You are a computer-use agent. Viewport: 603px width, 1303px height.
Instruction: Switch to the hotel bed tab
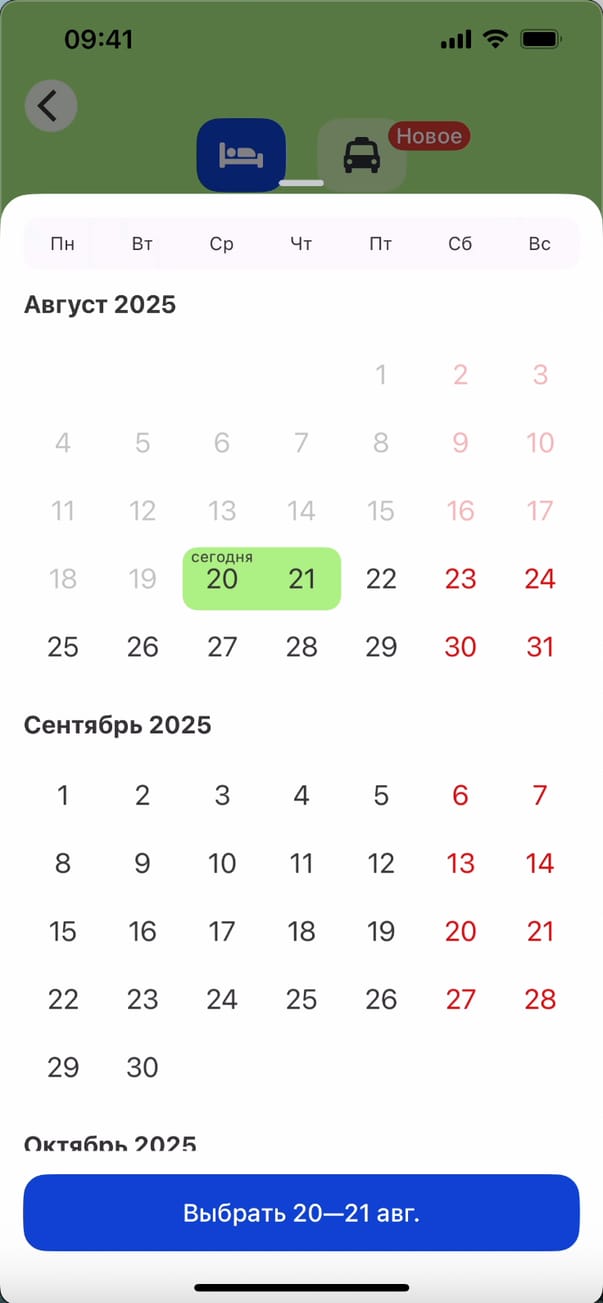(241, 155)
